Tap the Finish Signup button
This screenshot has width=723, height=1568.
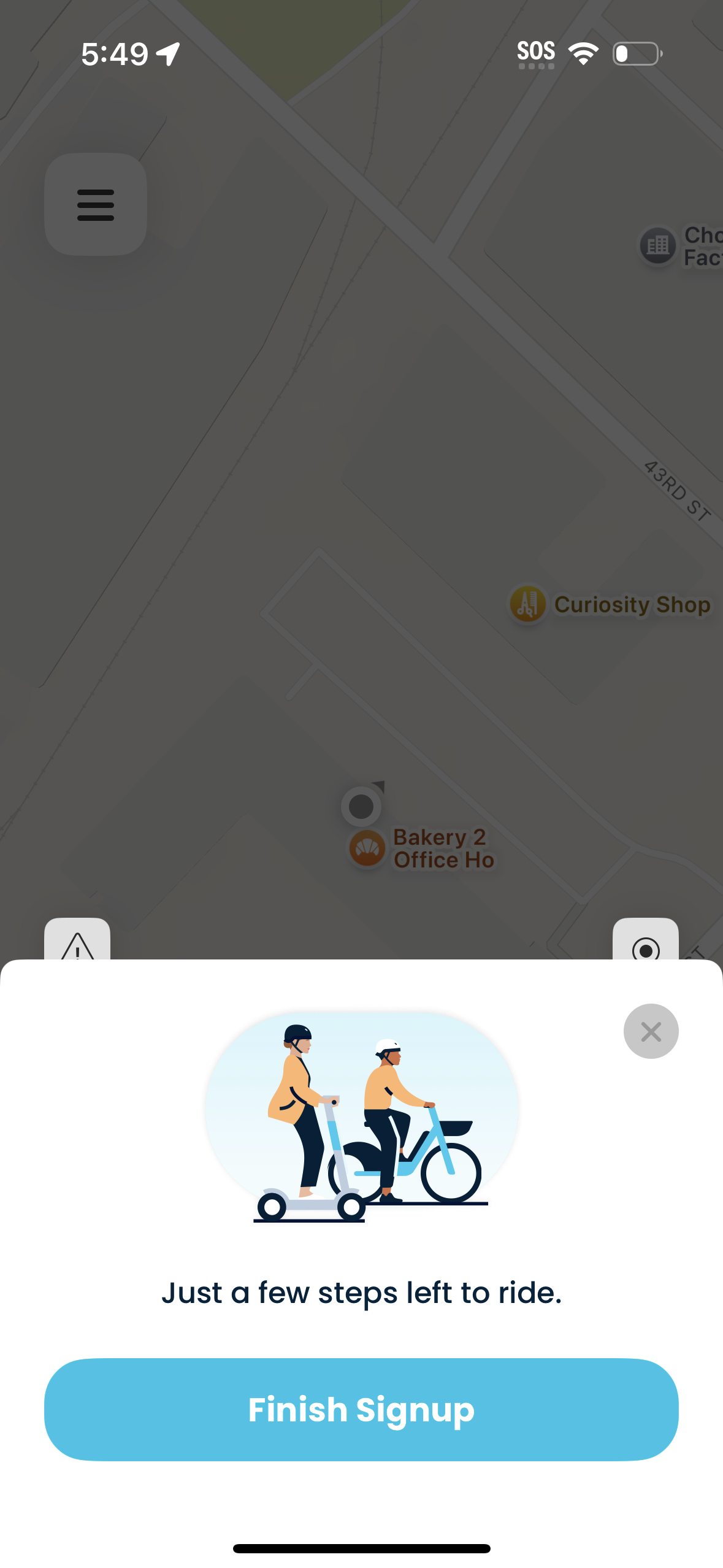(361, 1409)
